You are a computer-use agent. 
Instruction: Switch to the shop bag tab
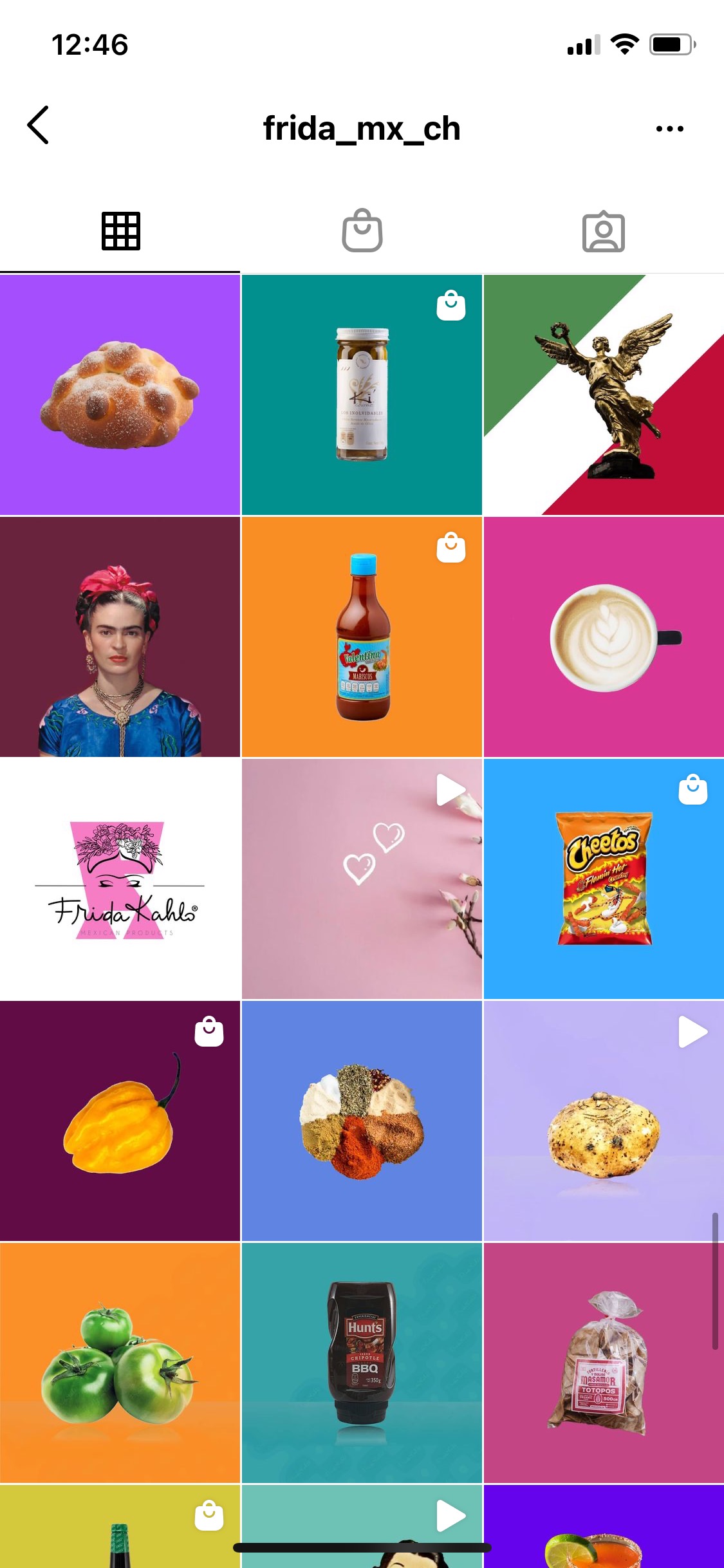pos(362,230)
